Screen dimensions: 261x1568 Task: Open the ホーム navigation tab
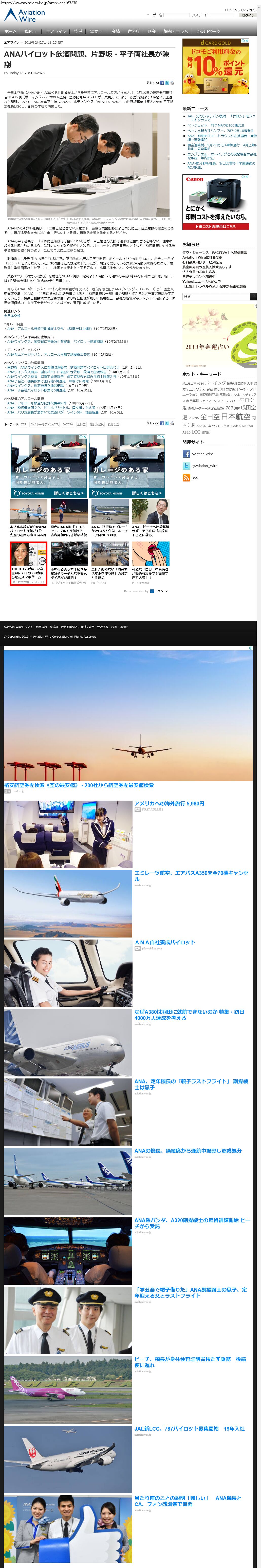pyautogui.click(x=10, y=31)
